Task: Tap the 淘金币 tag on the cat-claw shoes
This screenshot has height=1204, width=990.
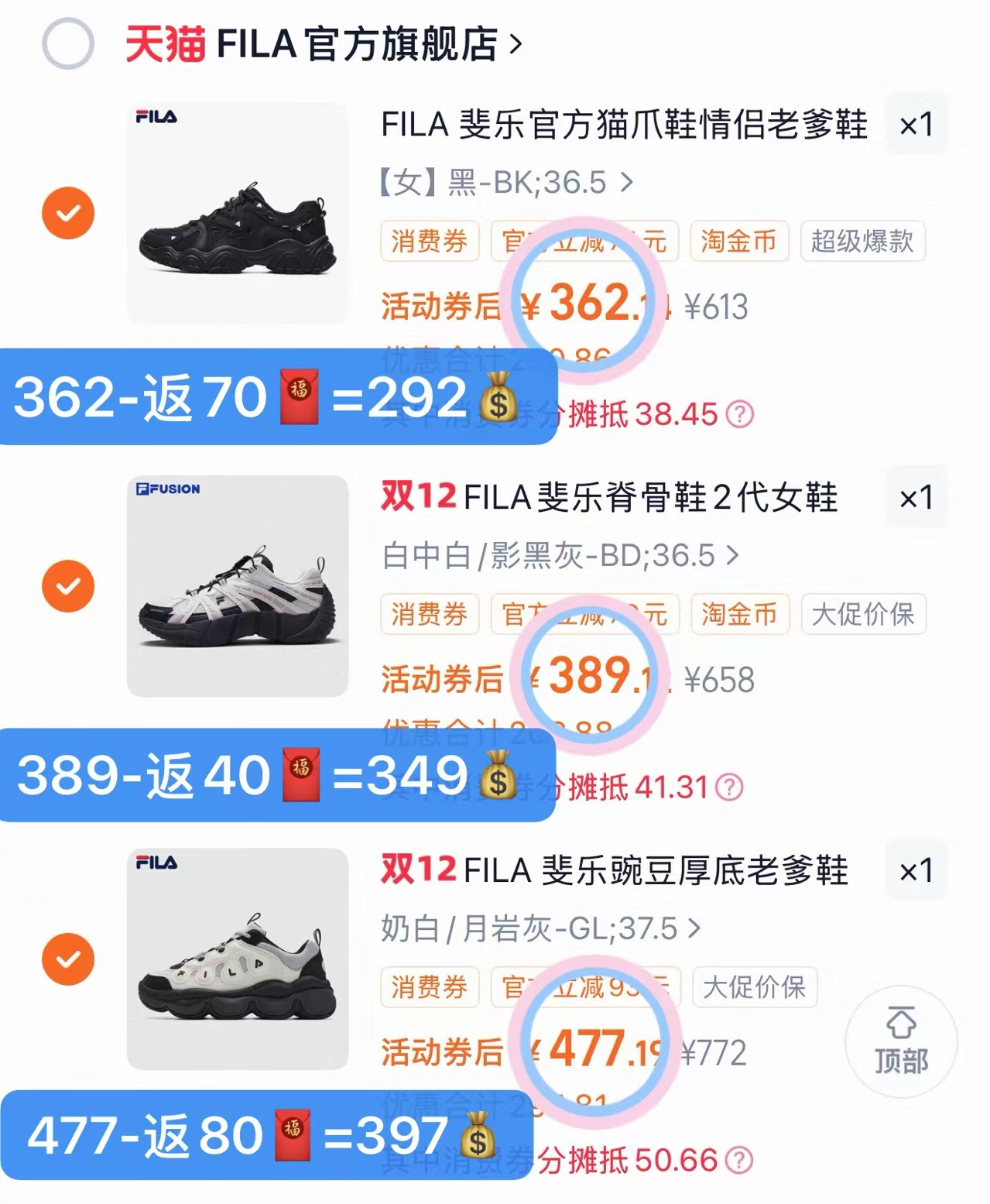Action: pos(738,241)
